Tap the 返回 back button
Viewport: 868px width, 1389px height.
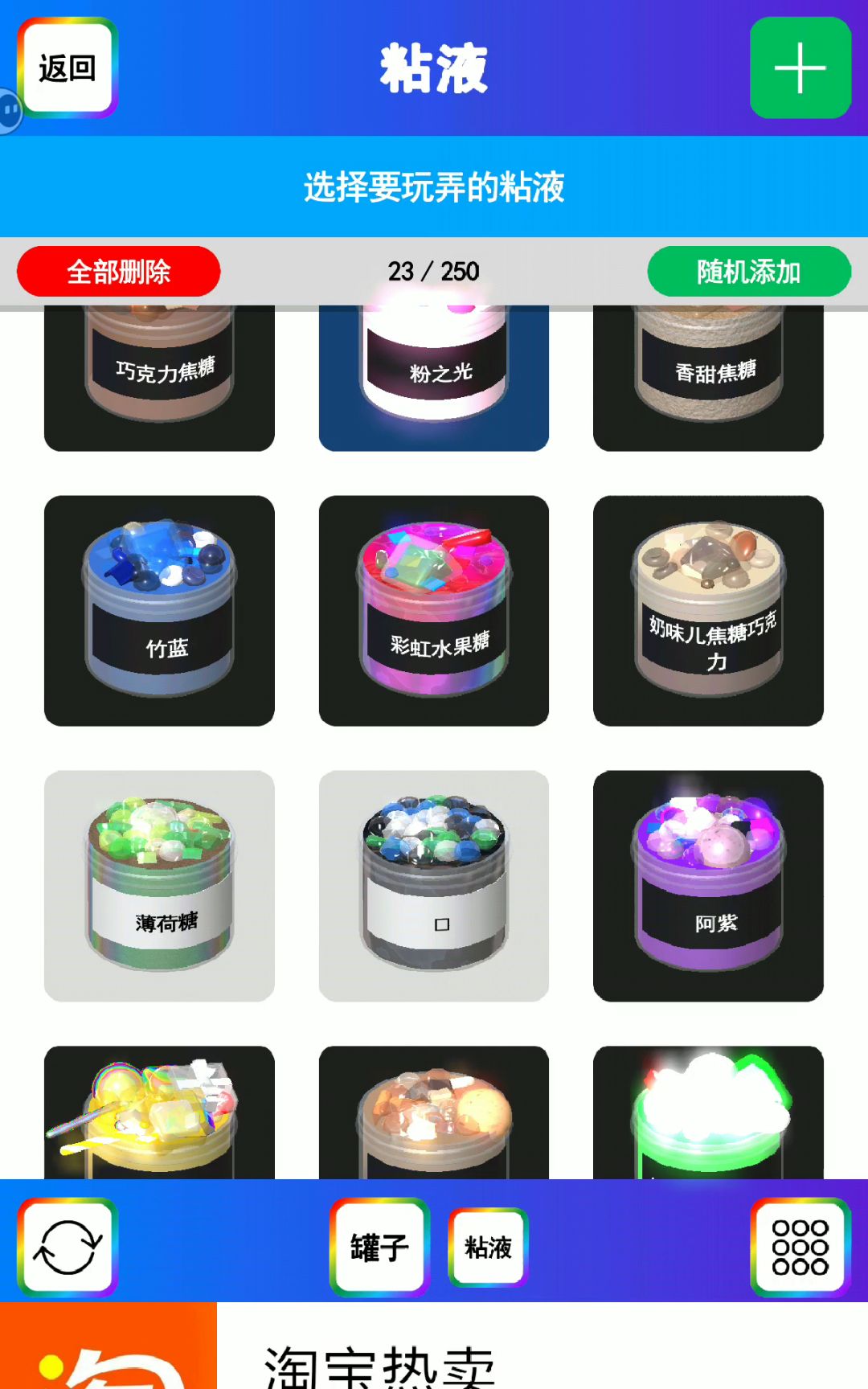pos(68,68)
